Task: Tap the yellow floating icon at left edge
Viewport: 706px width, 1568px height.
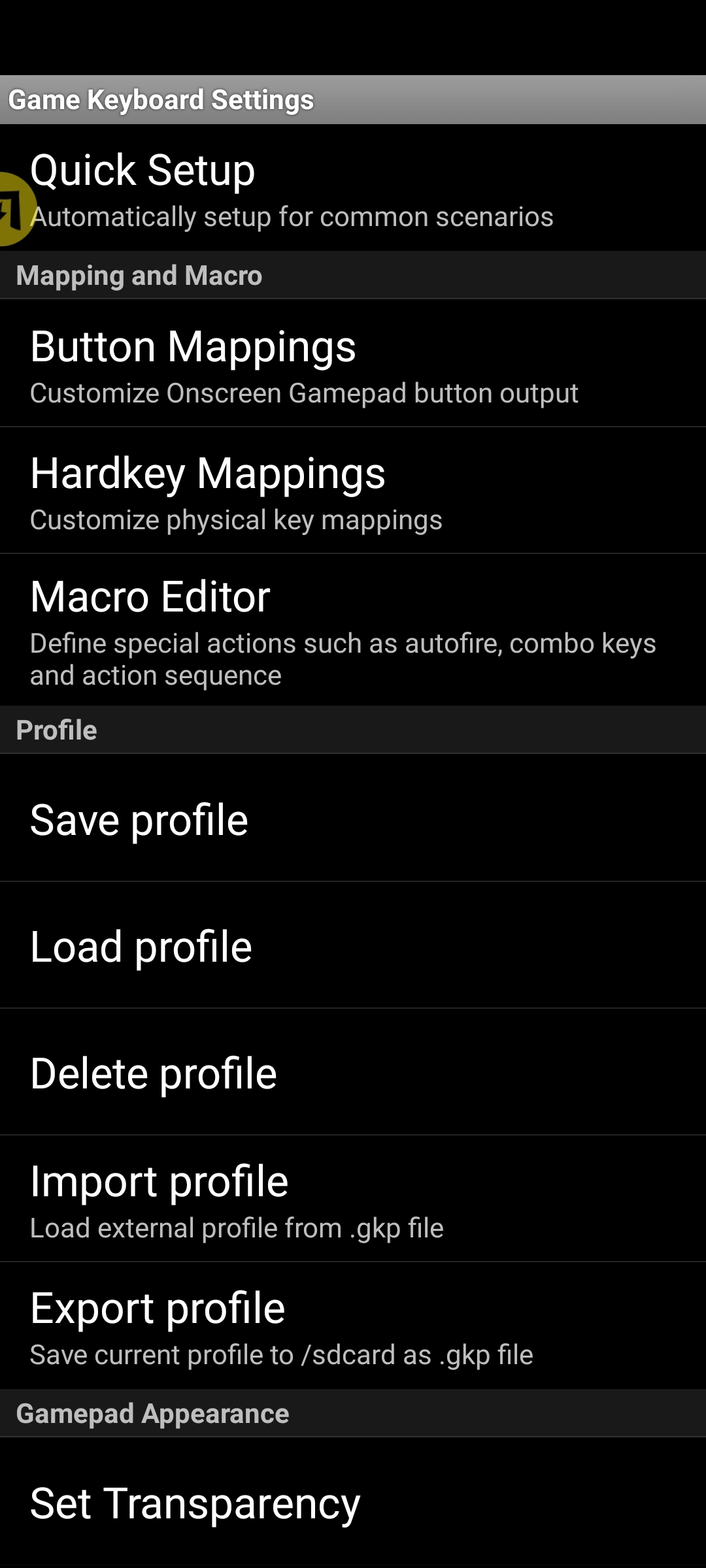Action: [x=13, y=209]
